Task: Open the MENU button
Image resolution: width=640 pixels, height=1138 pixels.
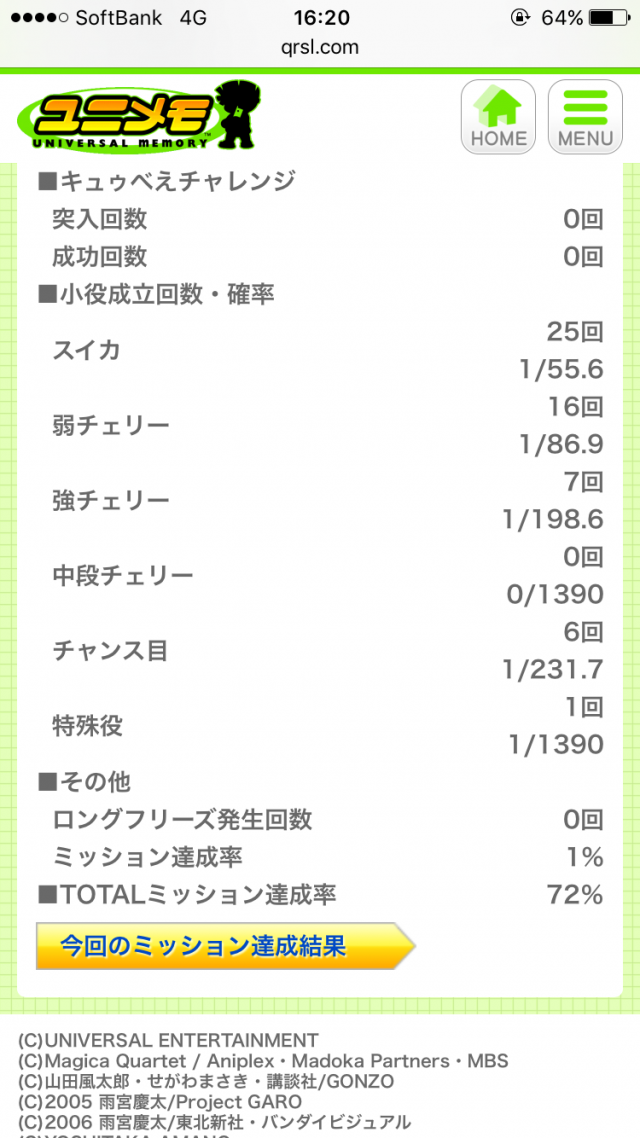Action: [x=584, y=117]
